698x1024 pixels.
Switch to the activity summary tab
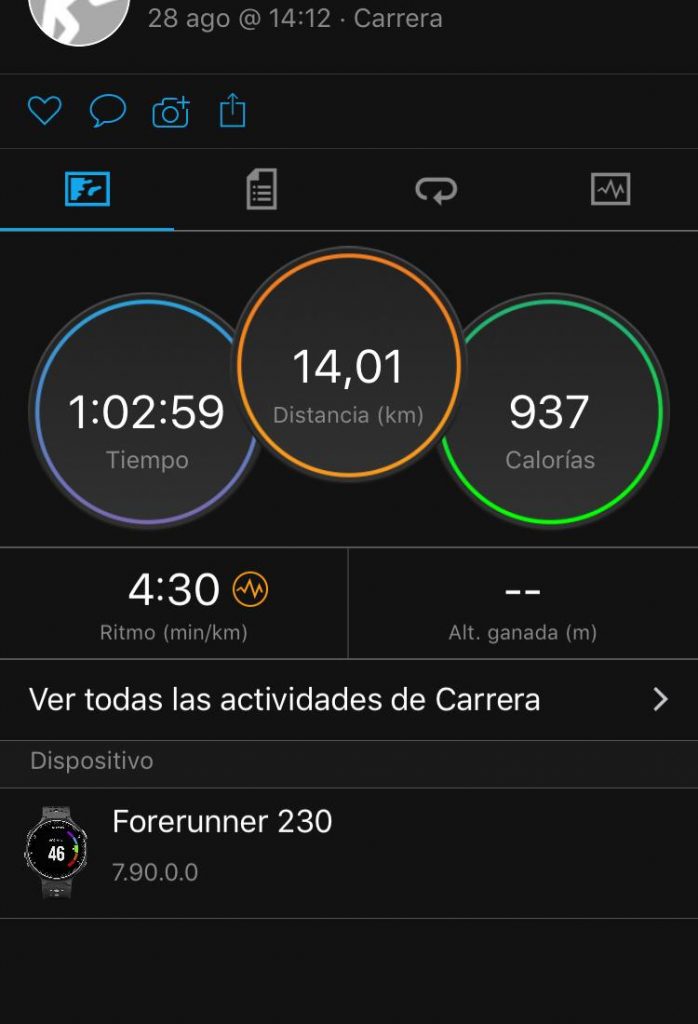[87, 189]
